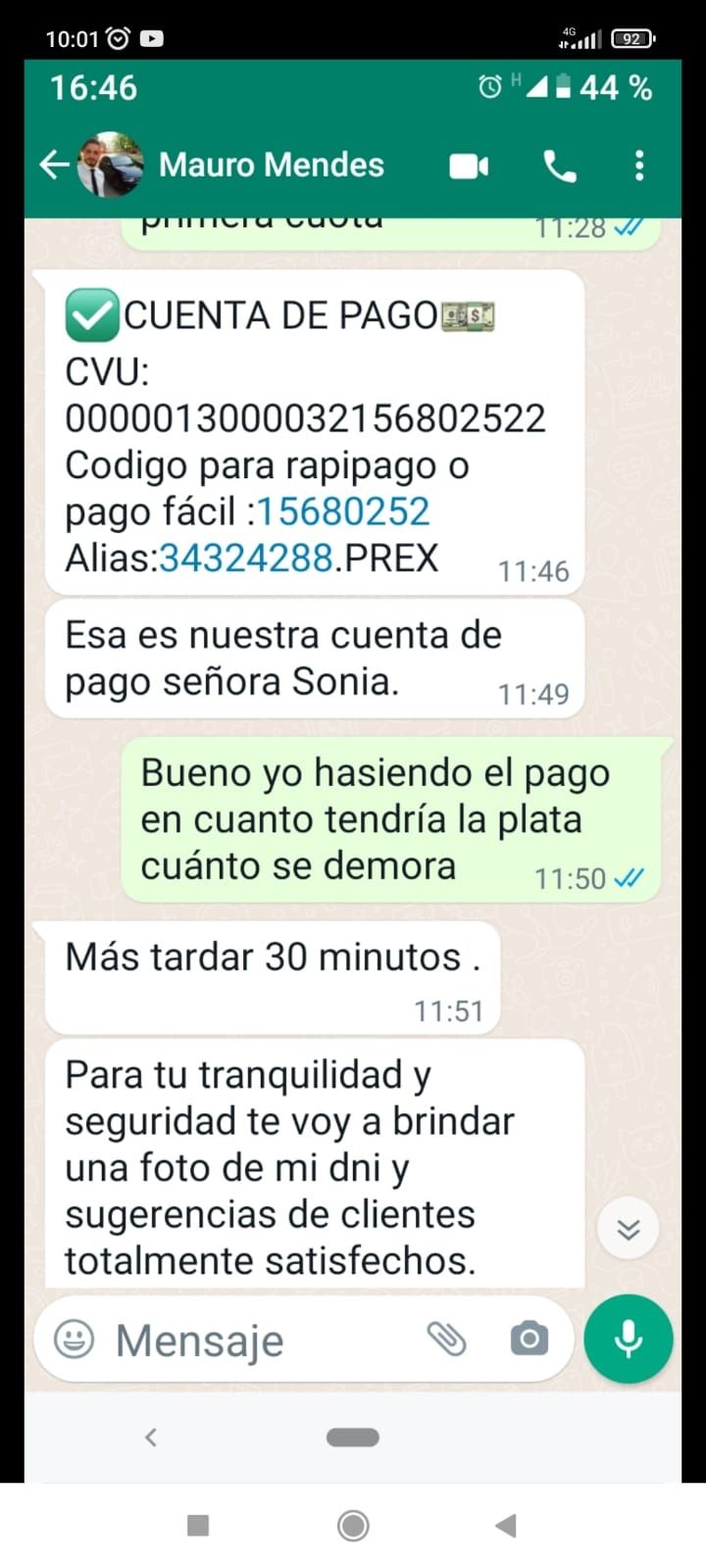Viewport: 706px width, 1568px height.
Task: Open the camera to send a photo
Action: tap(529, 1339)
